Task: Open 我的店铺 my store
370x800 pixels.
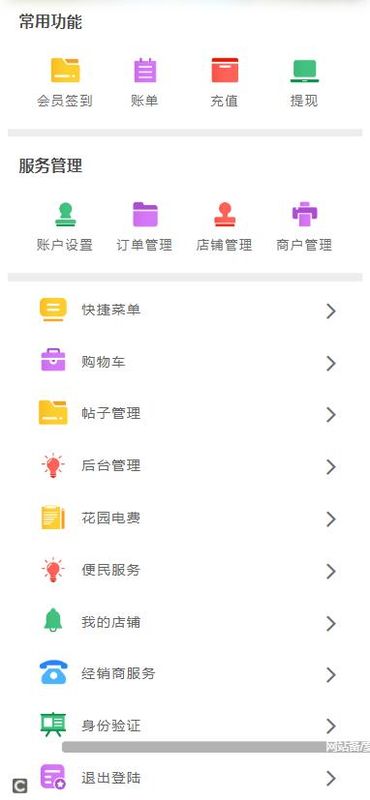Action: [185, 622]
